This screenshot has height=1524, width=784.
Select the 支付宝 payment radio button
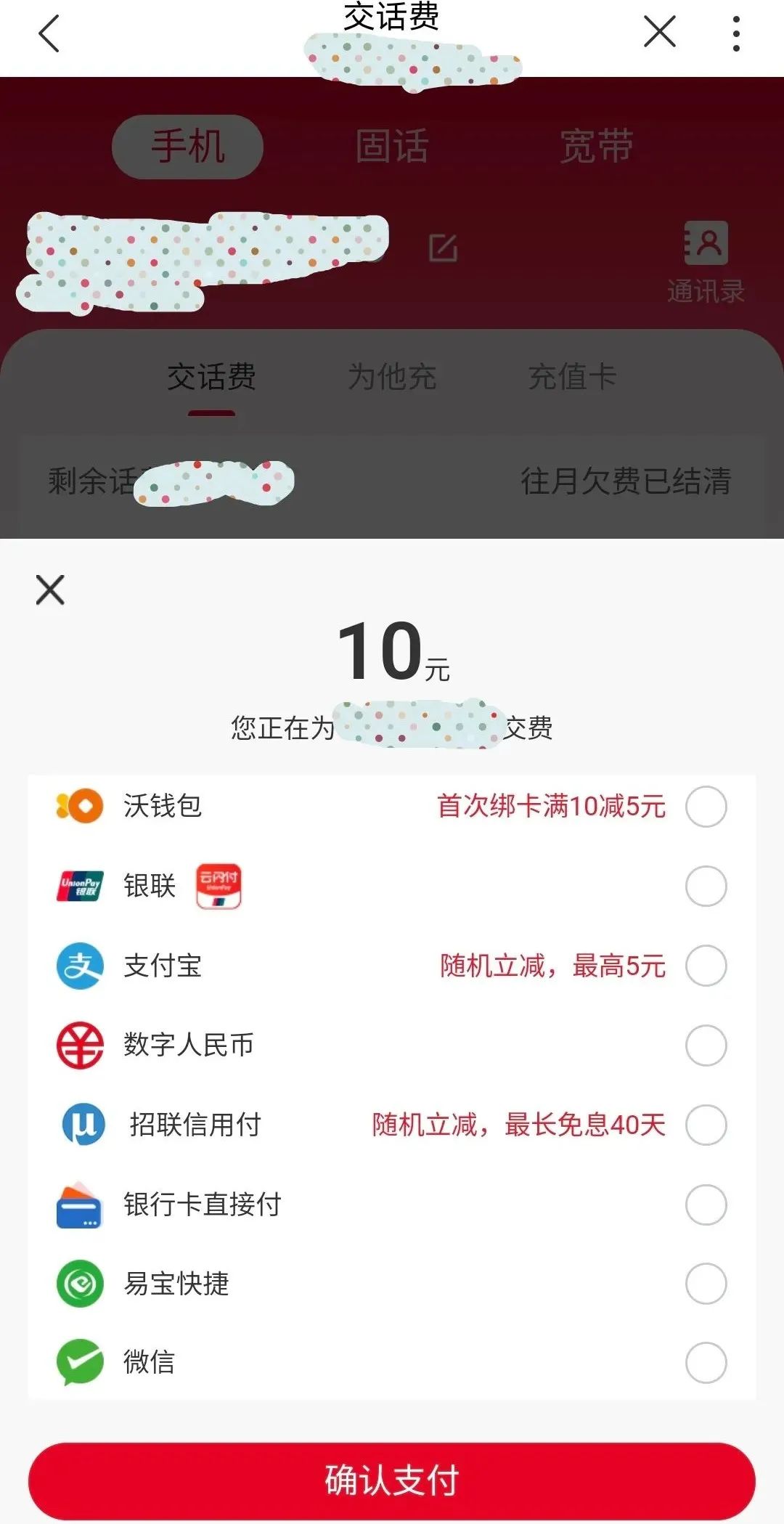tap(705, 966)
